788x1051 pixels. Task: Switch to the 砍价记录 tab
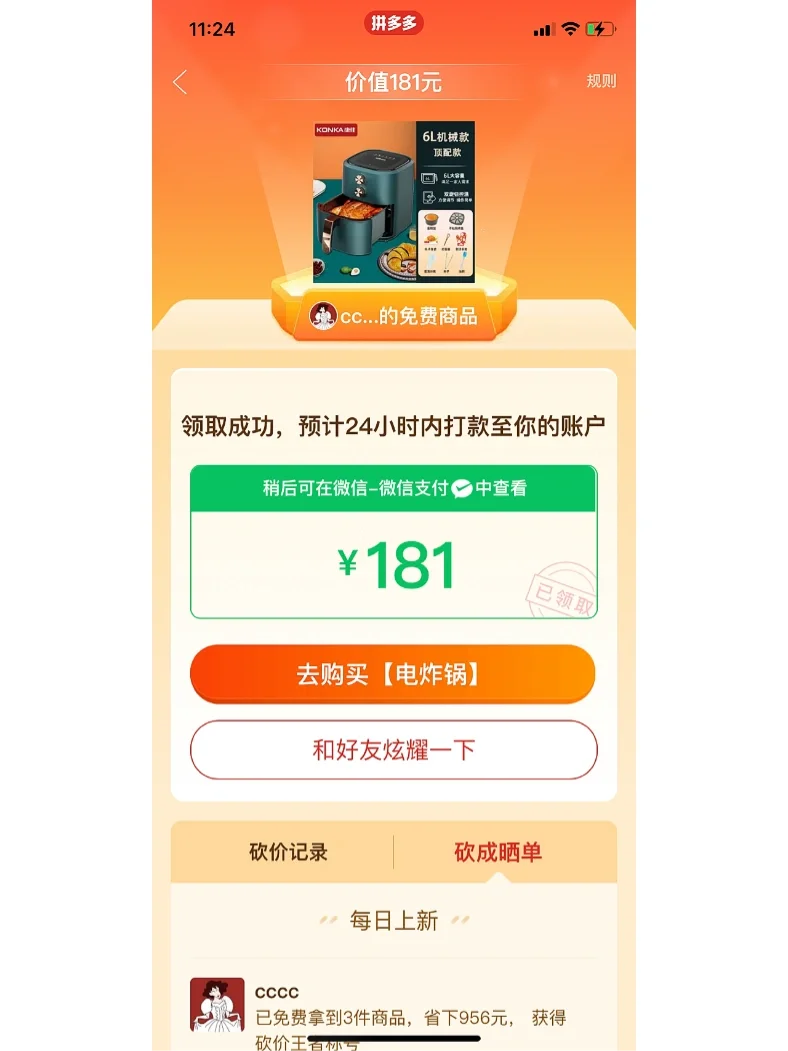[288, 852]
